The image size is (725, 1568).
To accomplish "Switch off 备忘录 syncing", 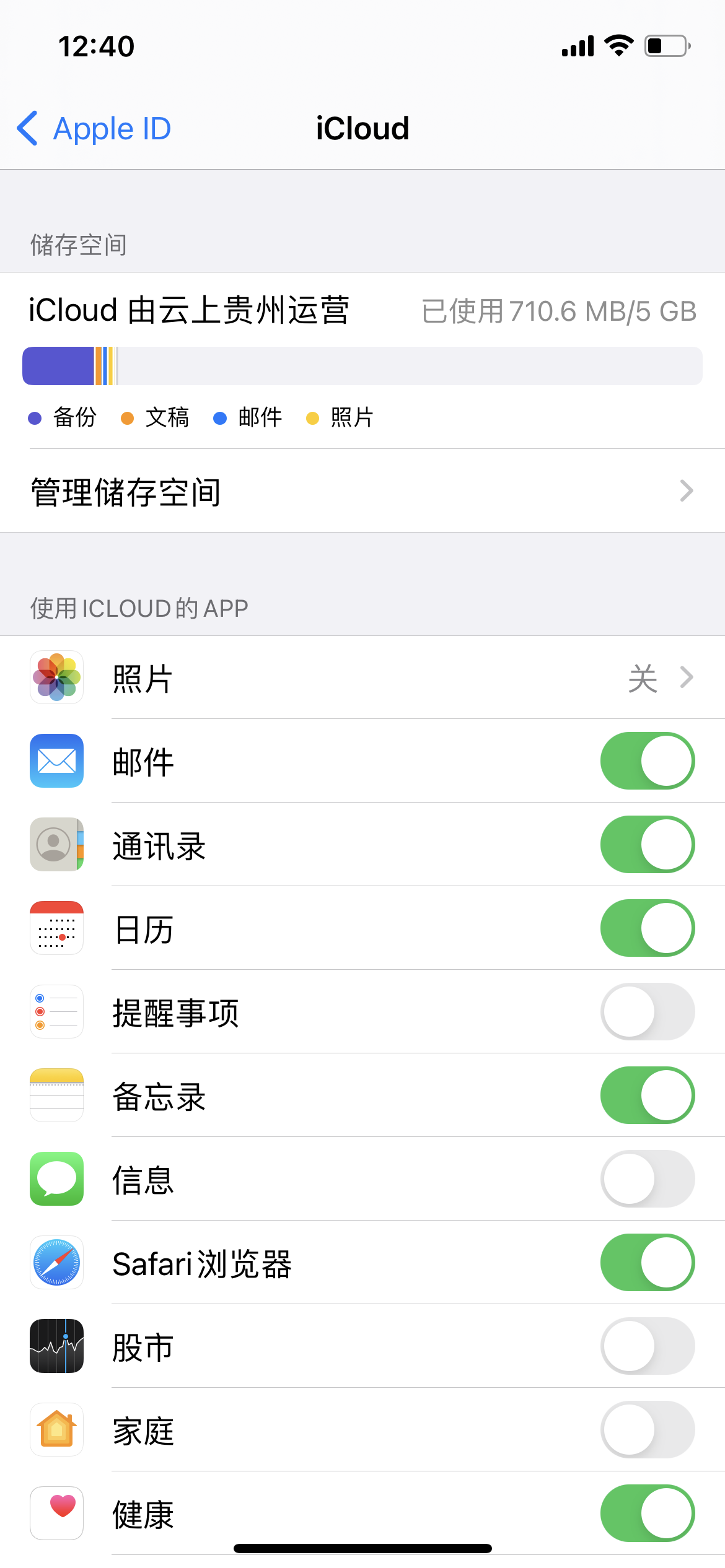I will [x=647, y=1095].
